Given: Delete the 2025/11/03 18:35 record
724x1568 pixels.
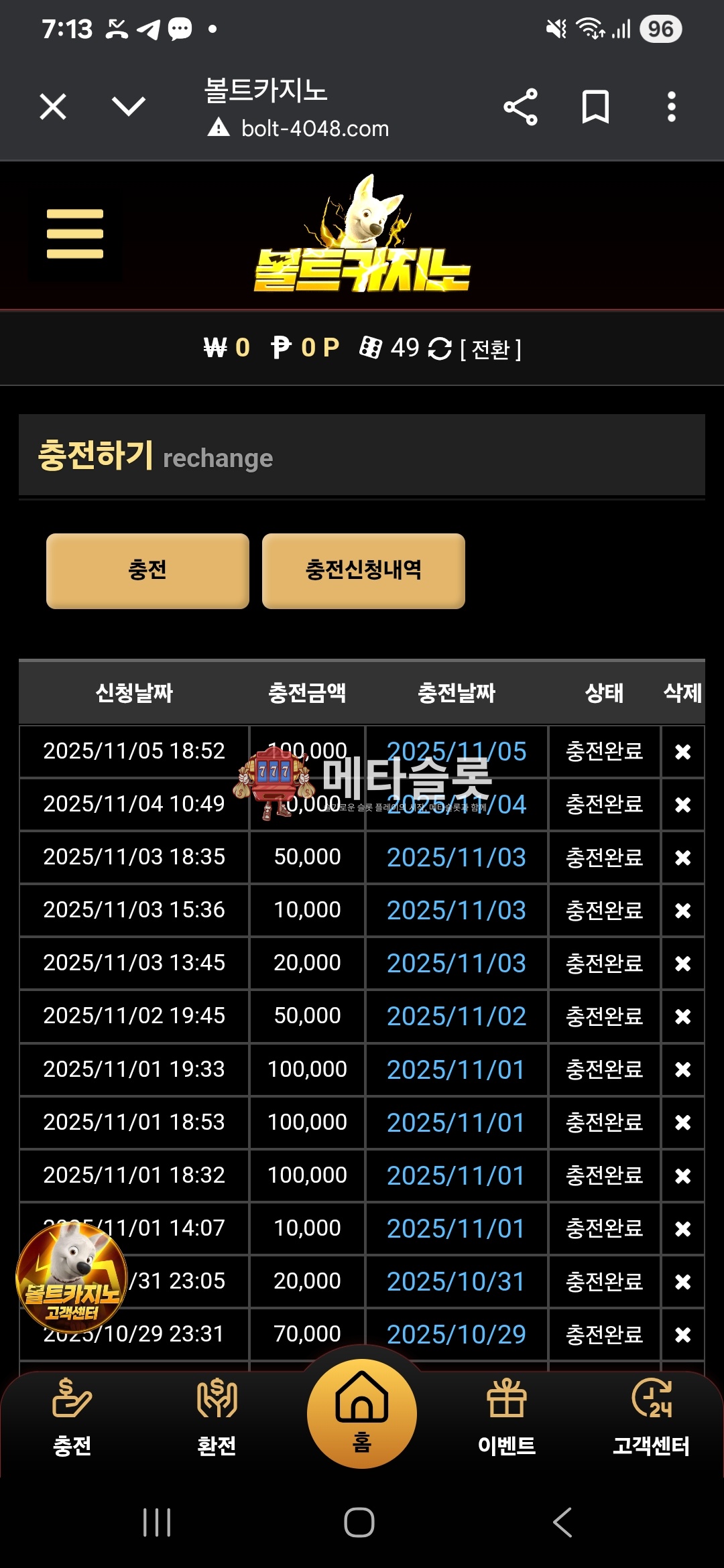Looking at the screenshot, I should point(682,858).
